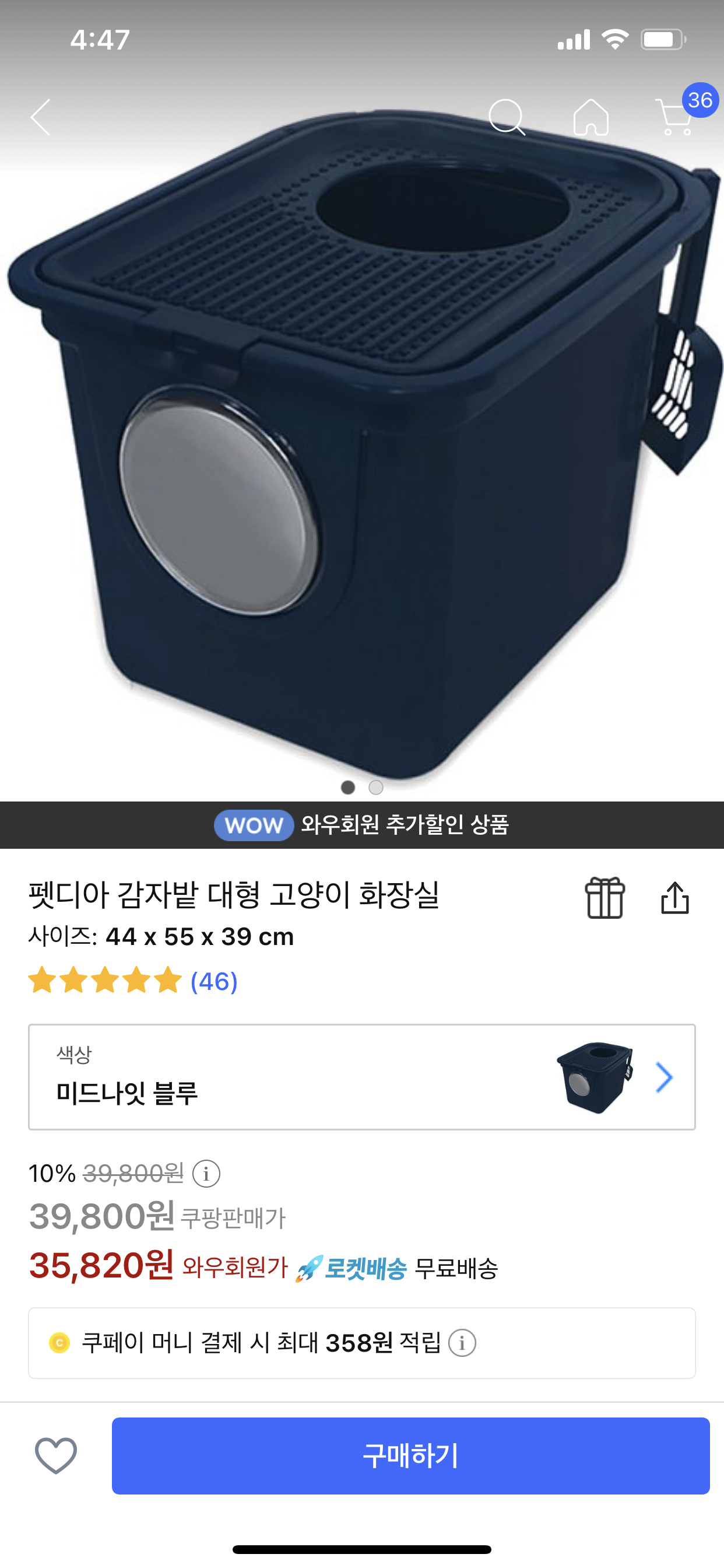Tap the 구매하기 purchase button
Viewport: 724px width, 1568px height.
(x=410, y=1455)
